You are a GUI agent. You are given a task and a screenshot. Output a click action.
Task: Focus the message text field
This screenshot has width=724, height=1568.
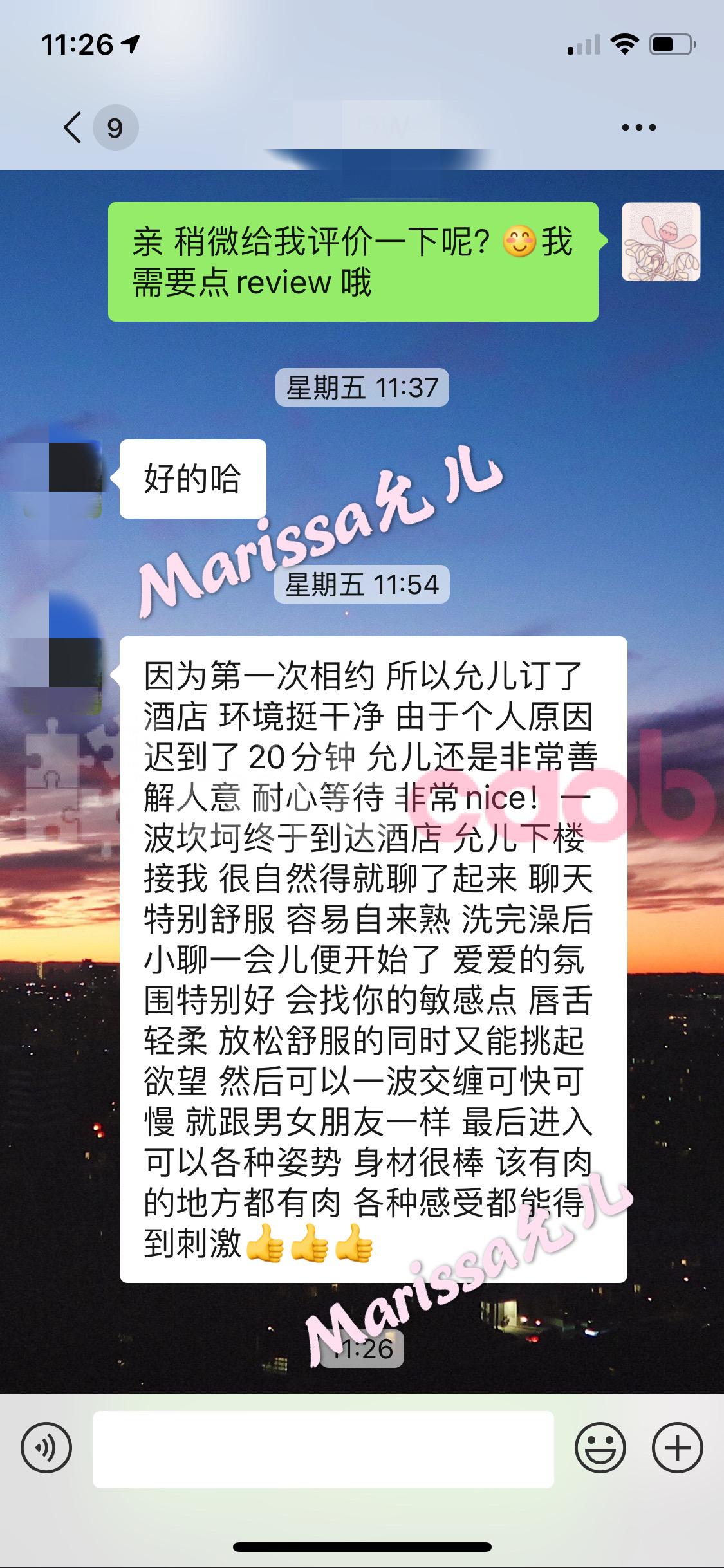tap(323, 1449)
